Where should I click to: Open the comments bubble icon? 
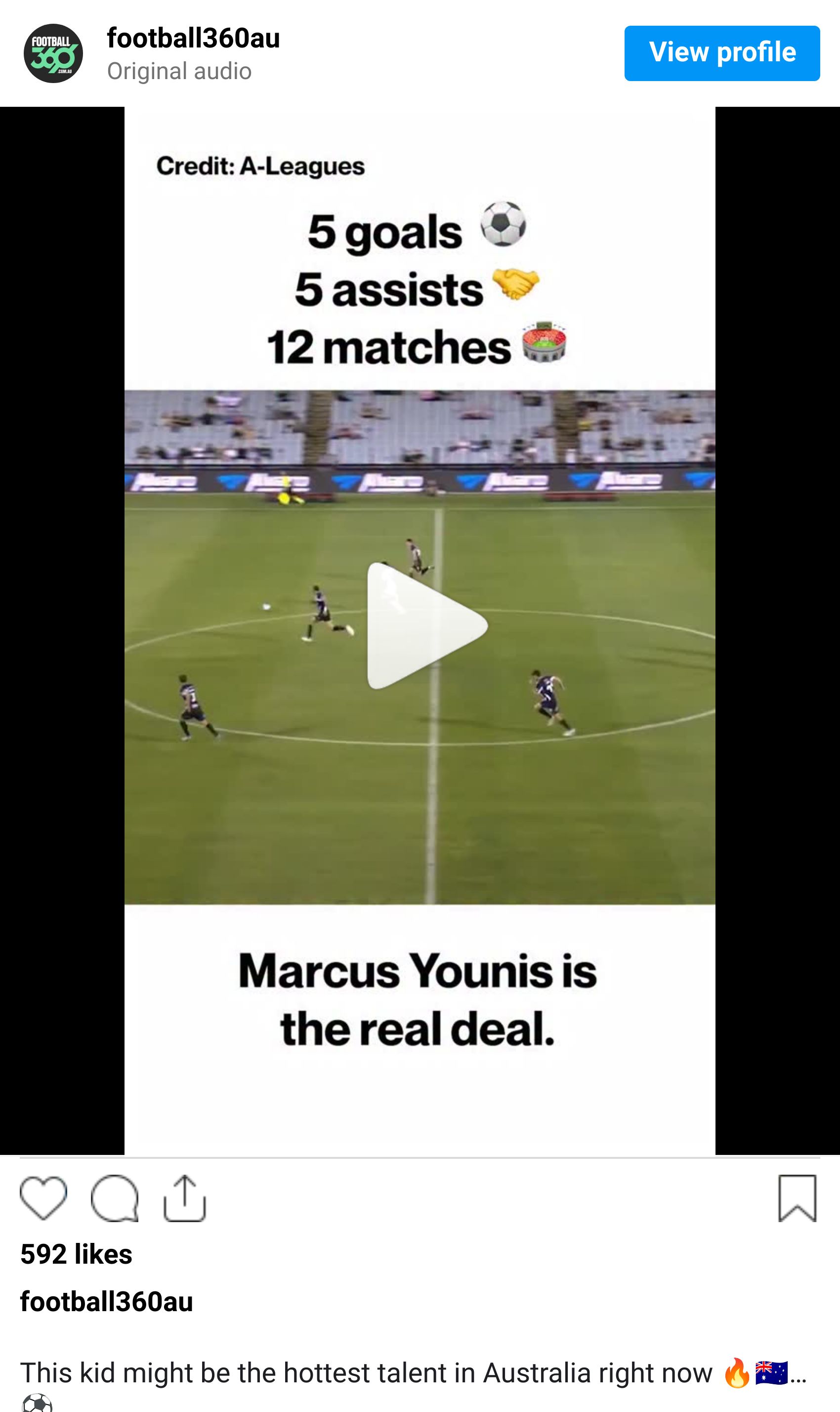tap(114, 1198)
